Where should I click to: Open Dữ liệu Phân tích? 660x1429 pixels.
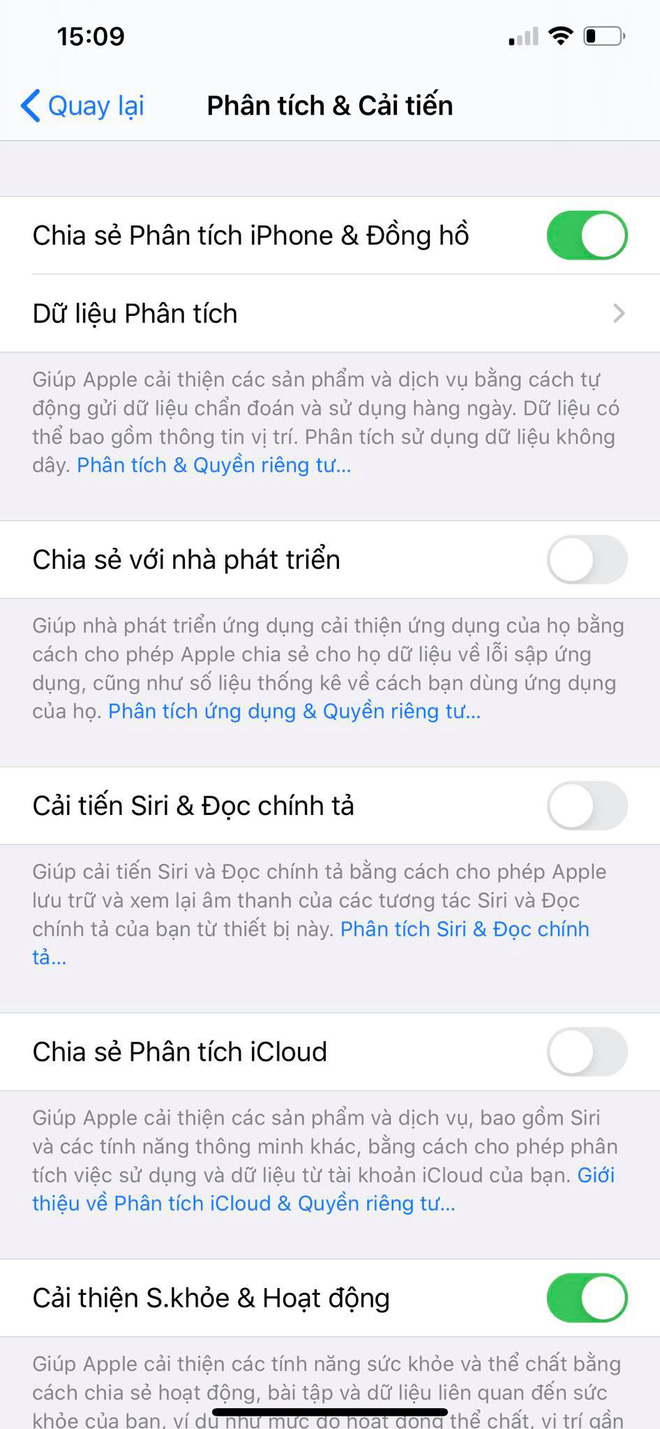pos(330,314)
